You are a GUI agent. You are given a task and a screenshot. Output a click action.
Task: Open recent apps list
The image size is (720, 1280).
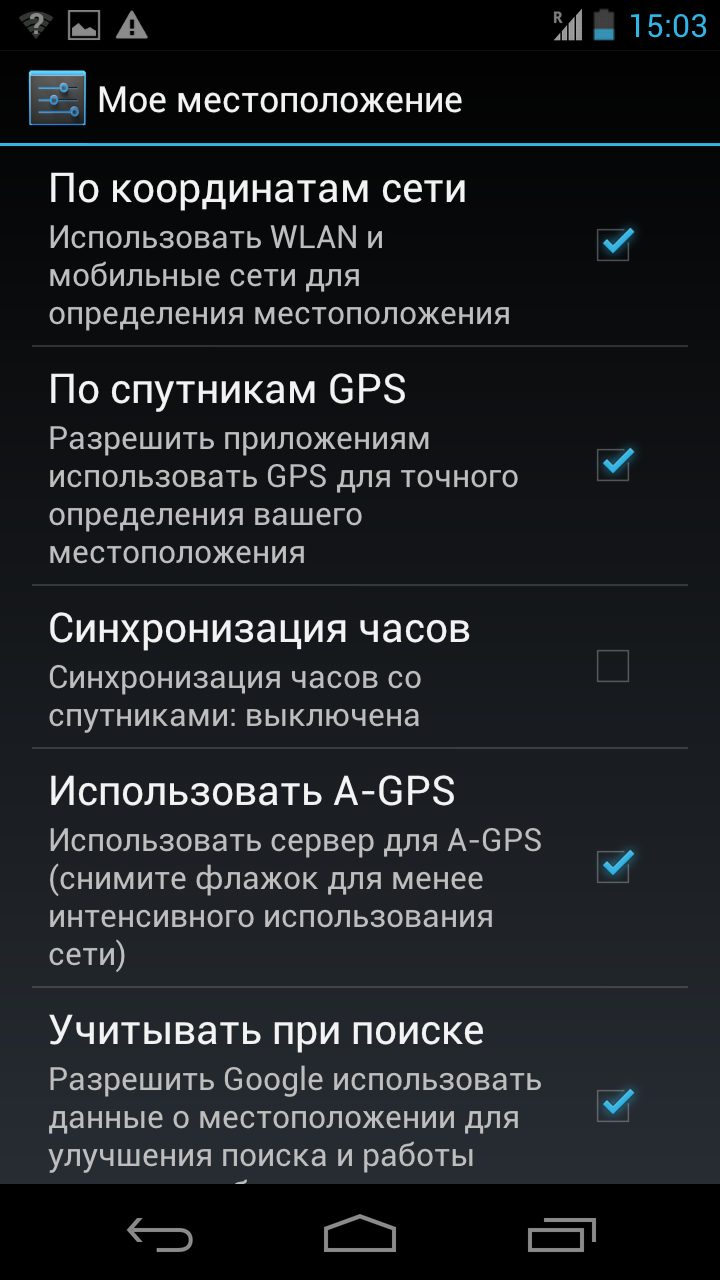pyautogui.click(x=561, y=1233)
